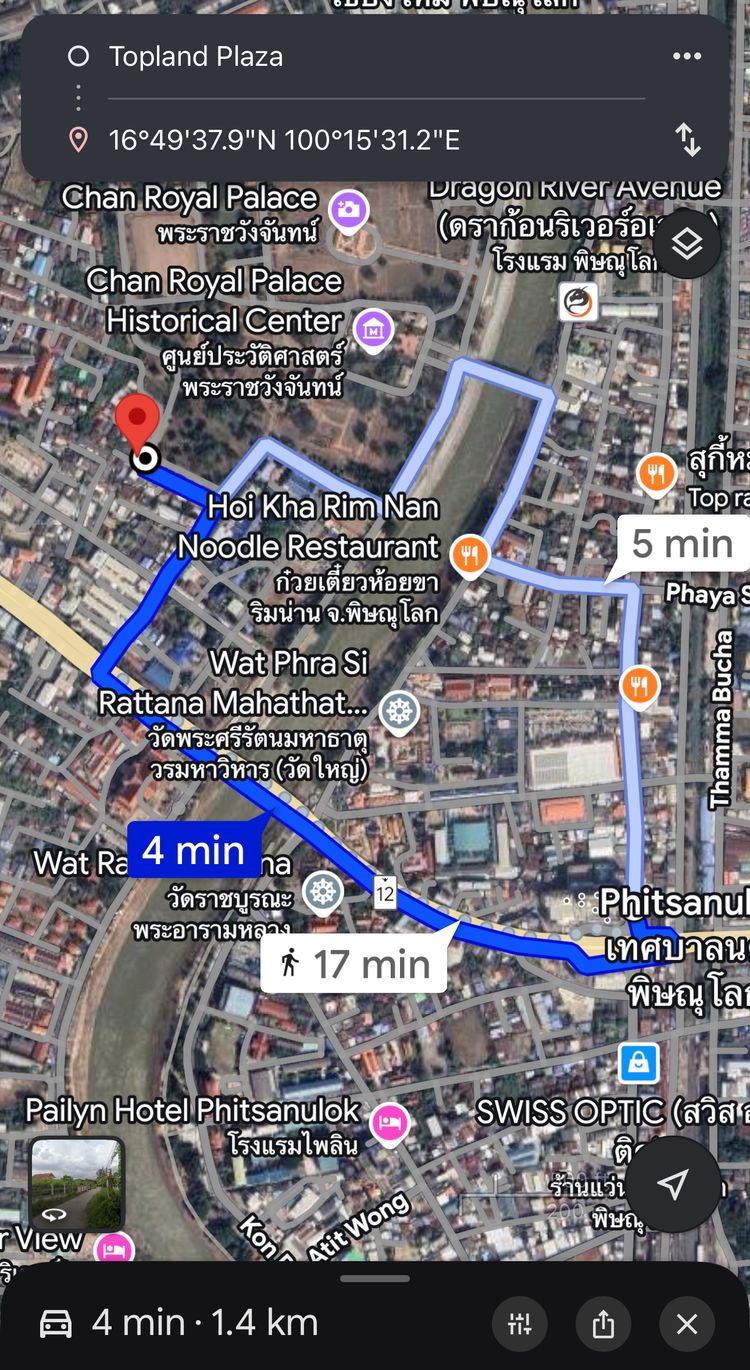Open the Chan Royal Palace photo marker

[348, 210]
